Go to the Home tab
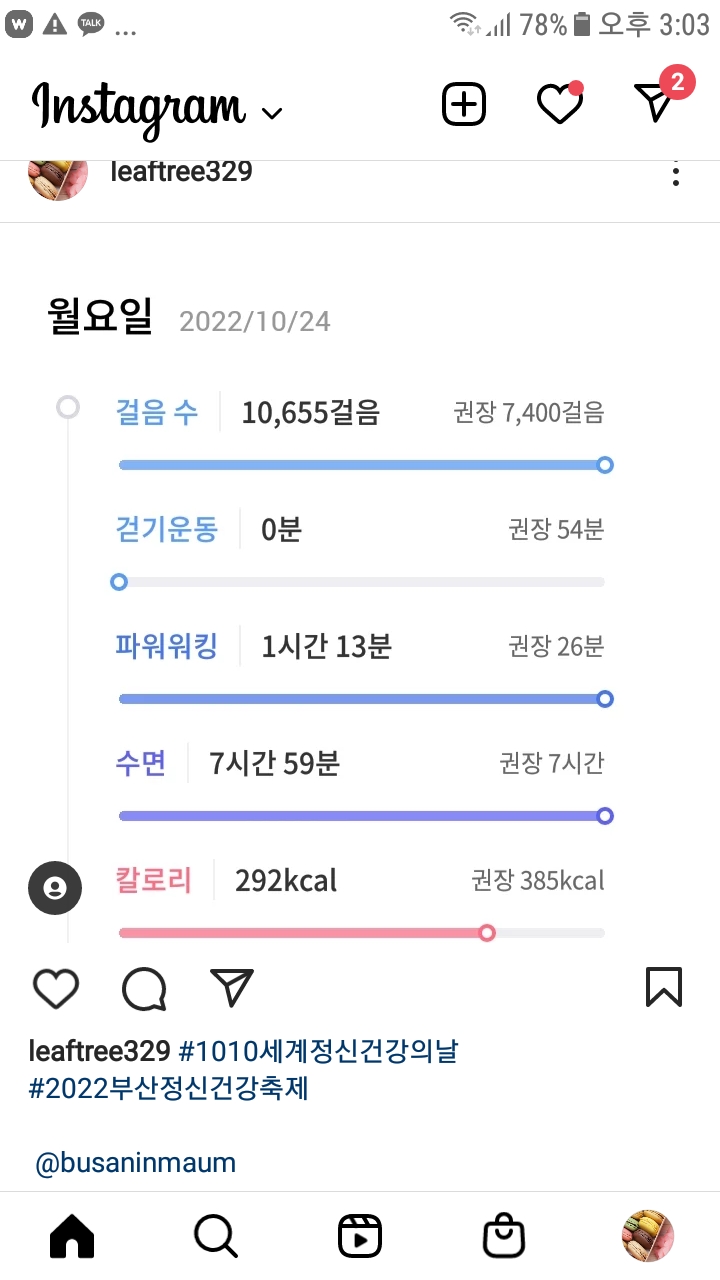Screen dimensions: 720x1280 [x=72, y=1236]
